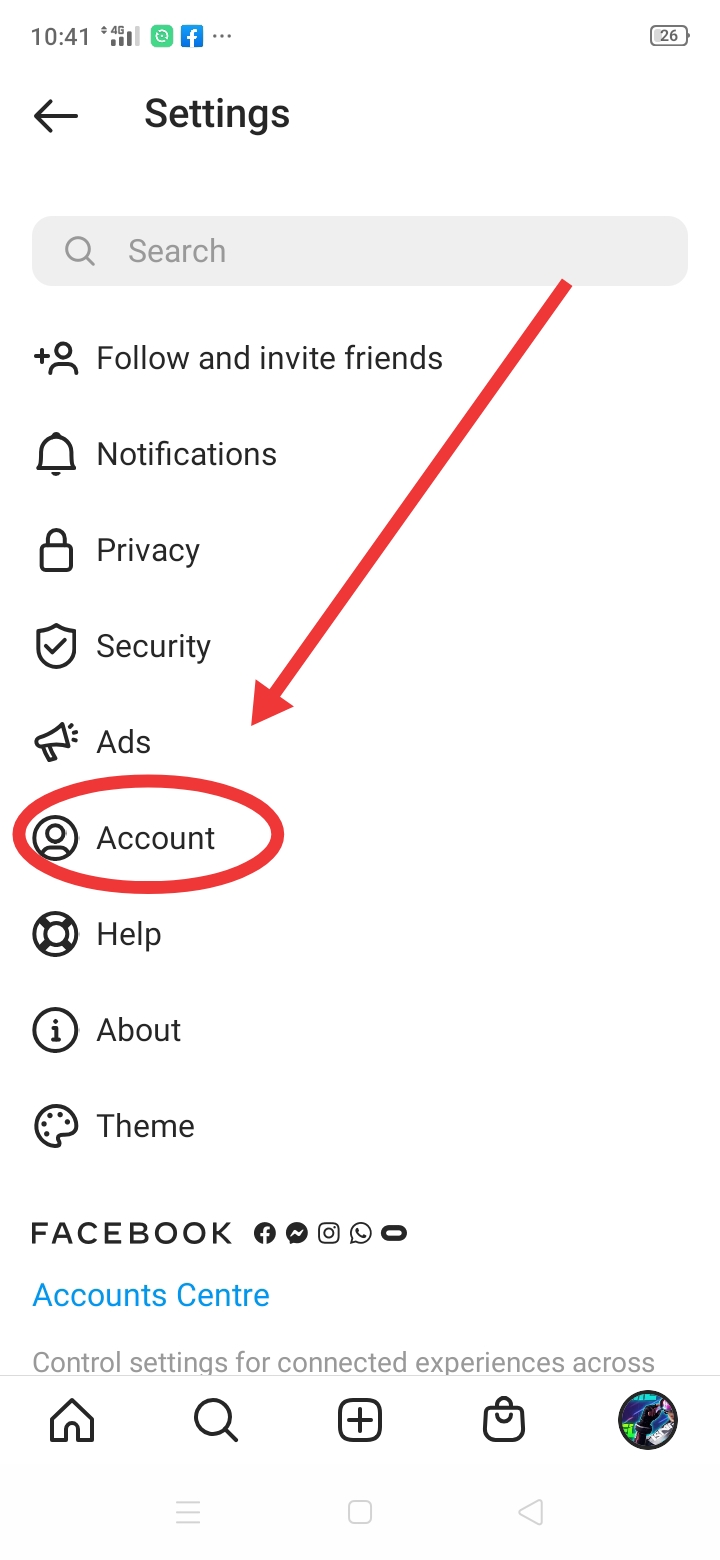The image size is (720, 1560).
Task: Open Theme settings
Action: [x=145, y=1126]
